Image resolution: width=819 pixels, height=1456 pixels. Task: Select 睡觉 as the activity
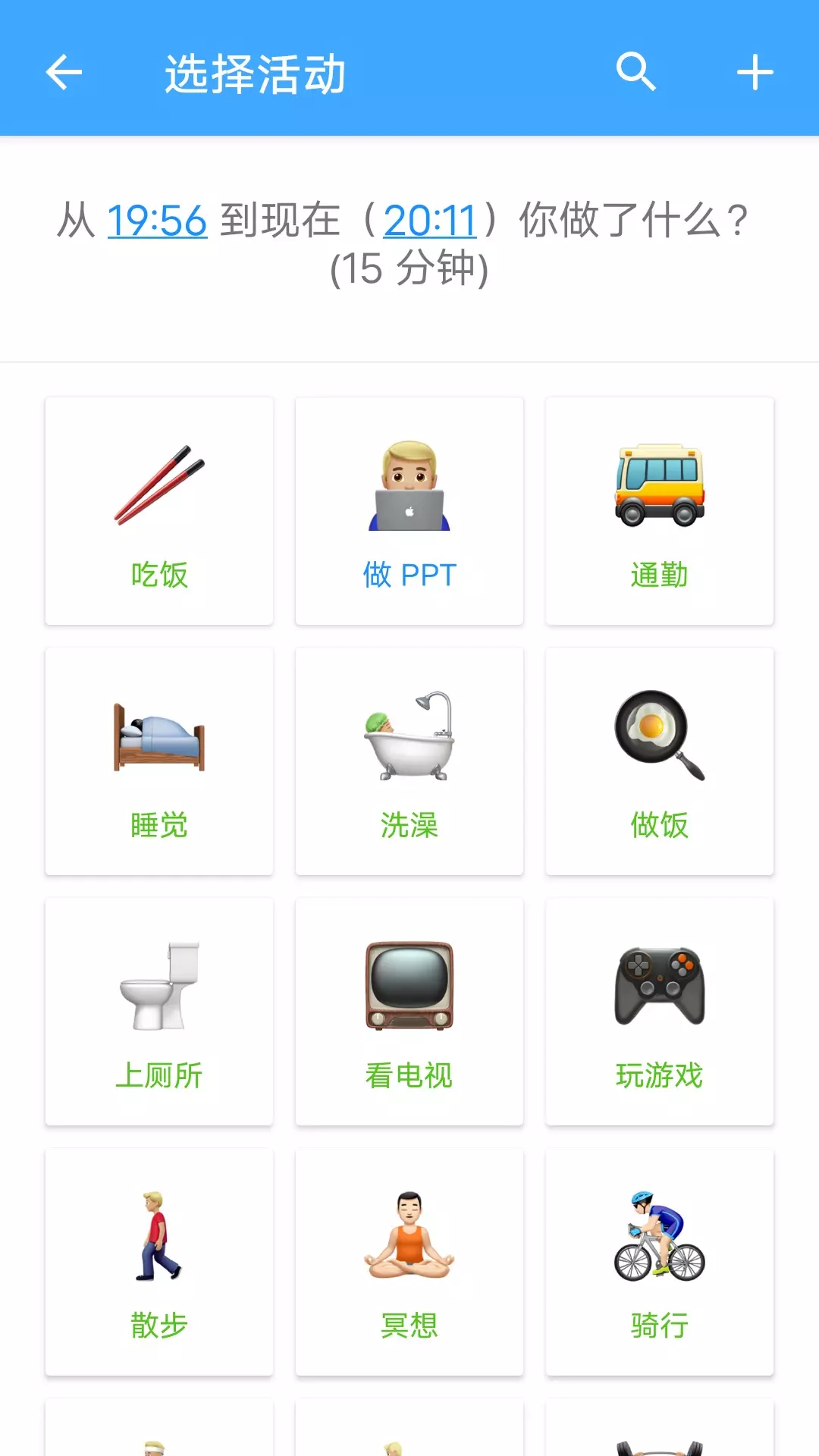tap(159, 761)
